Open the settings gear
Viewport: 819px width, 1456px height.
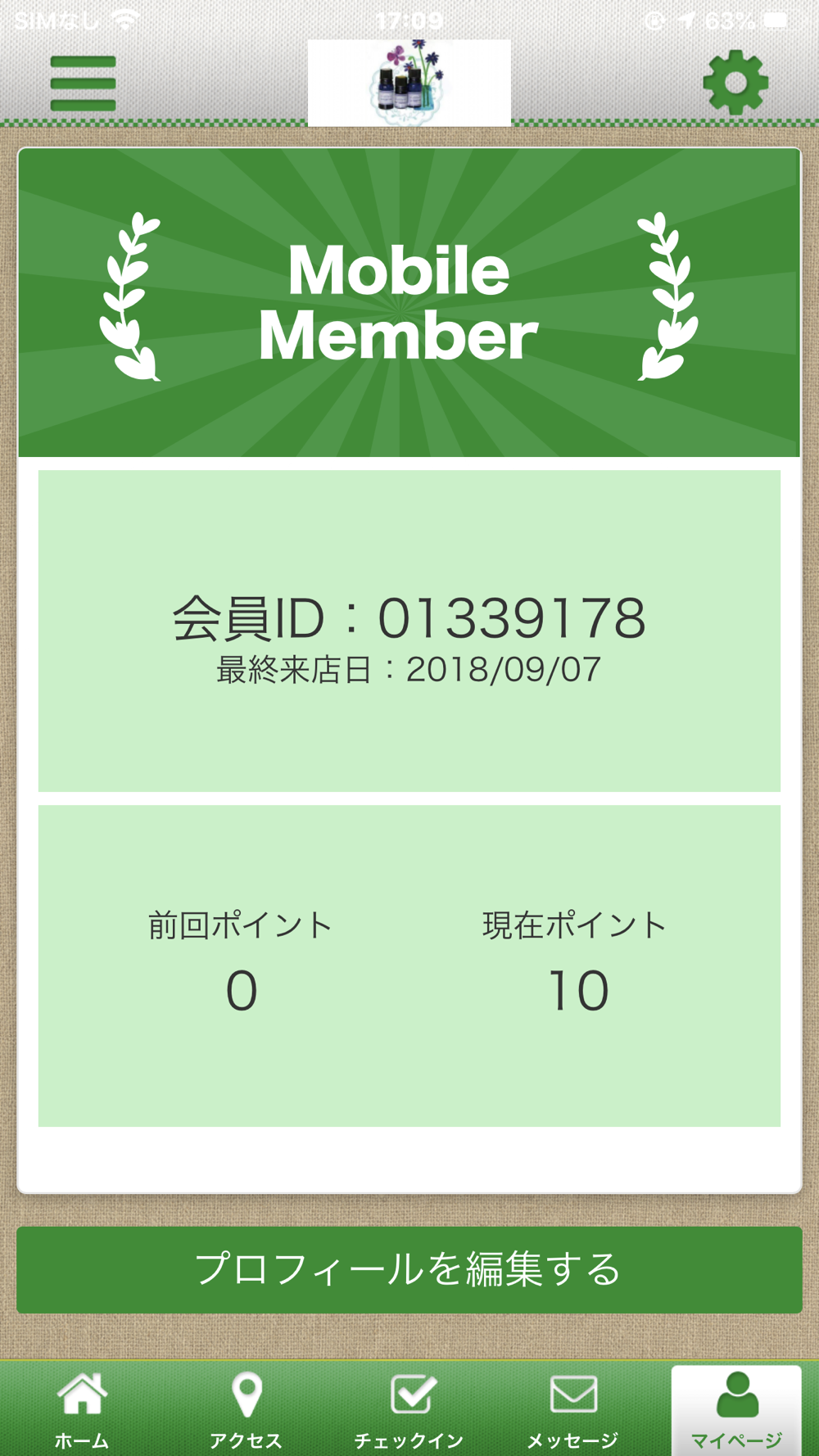click(735, 82)
